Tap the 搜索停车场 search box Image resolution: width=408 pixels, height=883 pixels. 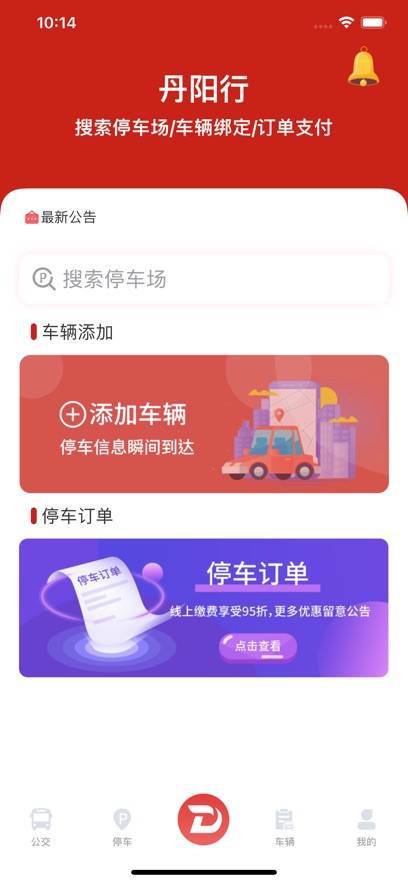point(204,279)
